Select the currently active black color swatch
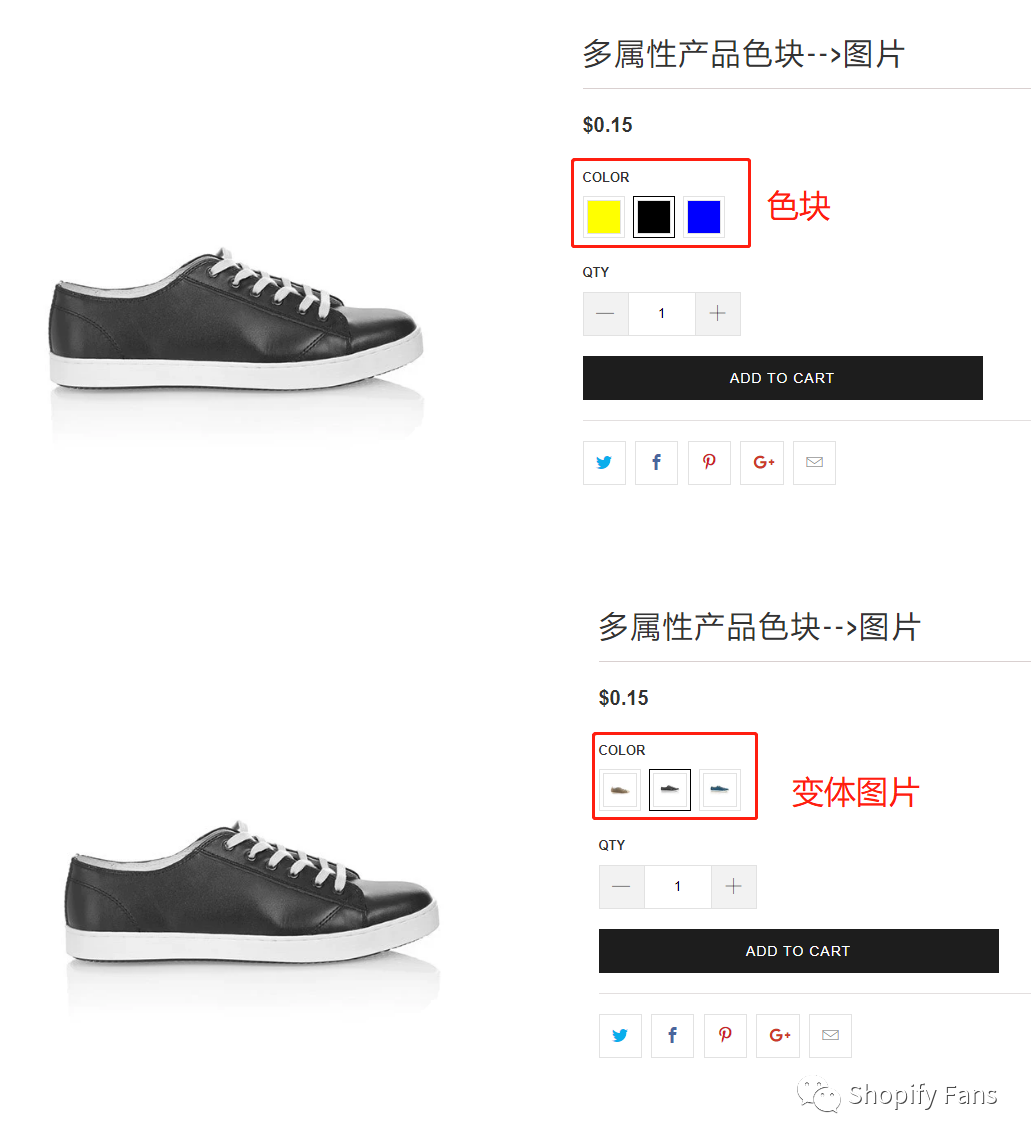 [653, 217]
